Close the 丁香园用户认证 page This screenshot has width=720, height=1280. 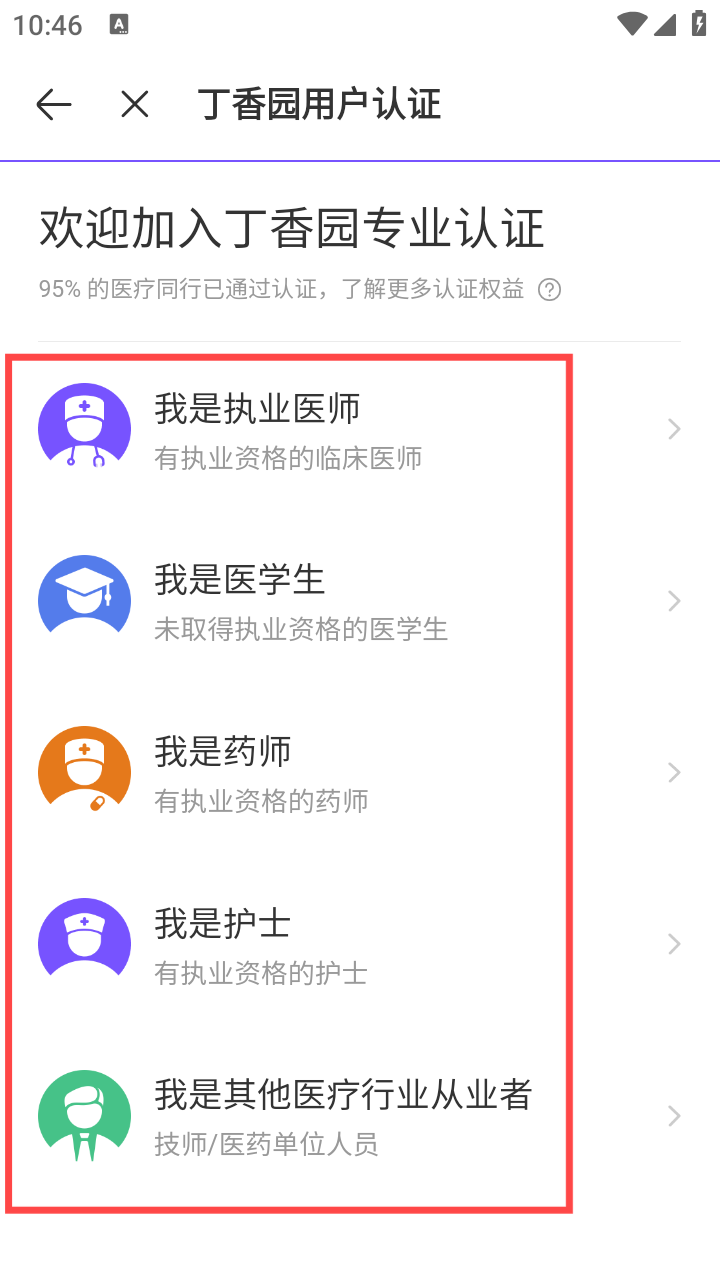click(x=135, y=104)
